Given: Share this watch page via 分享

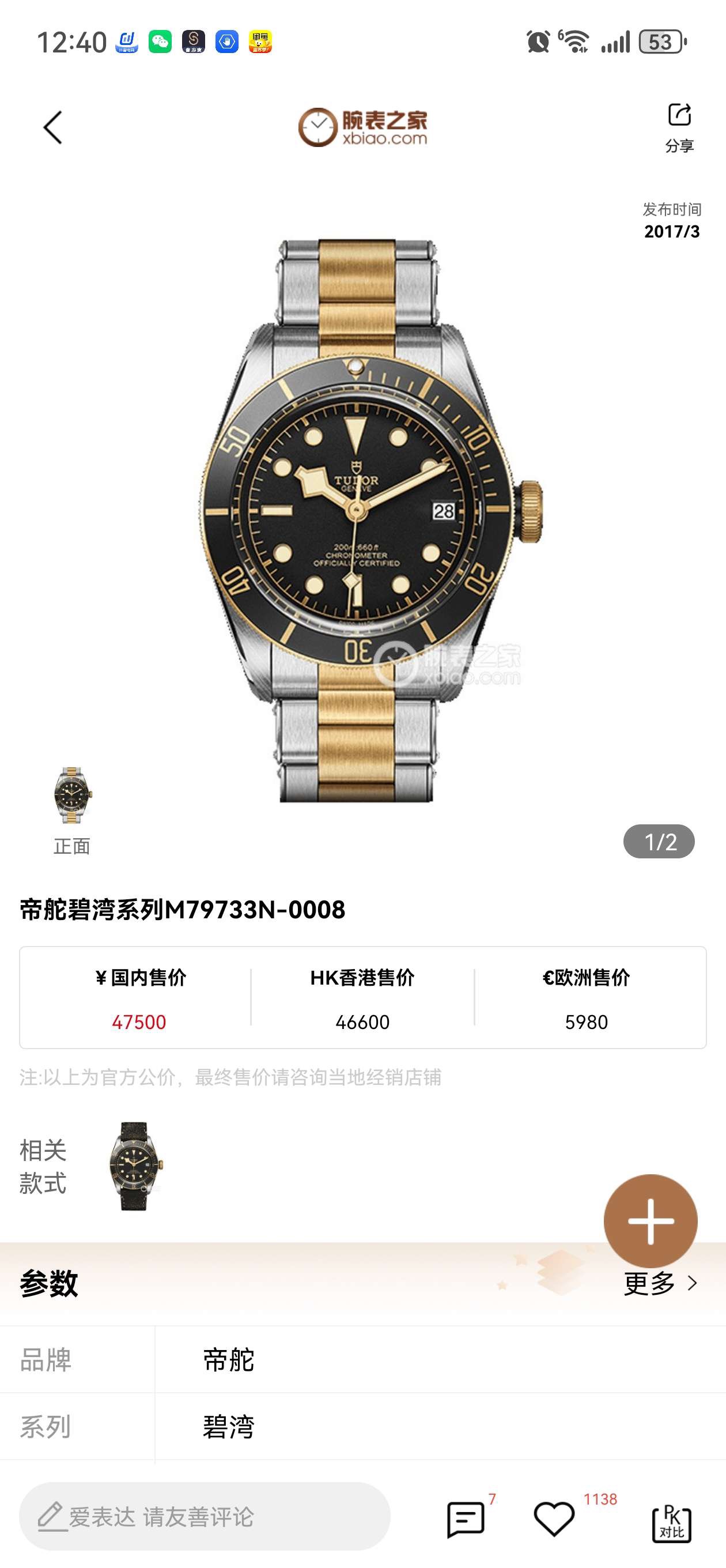Looking at the screenshot, I should point(679,127).
